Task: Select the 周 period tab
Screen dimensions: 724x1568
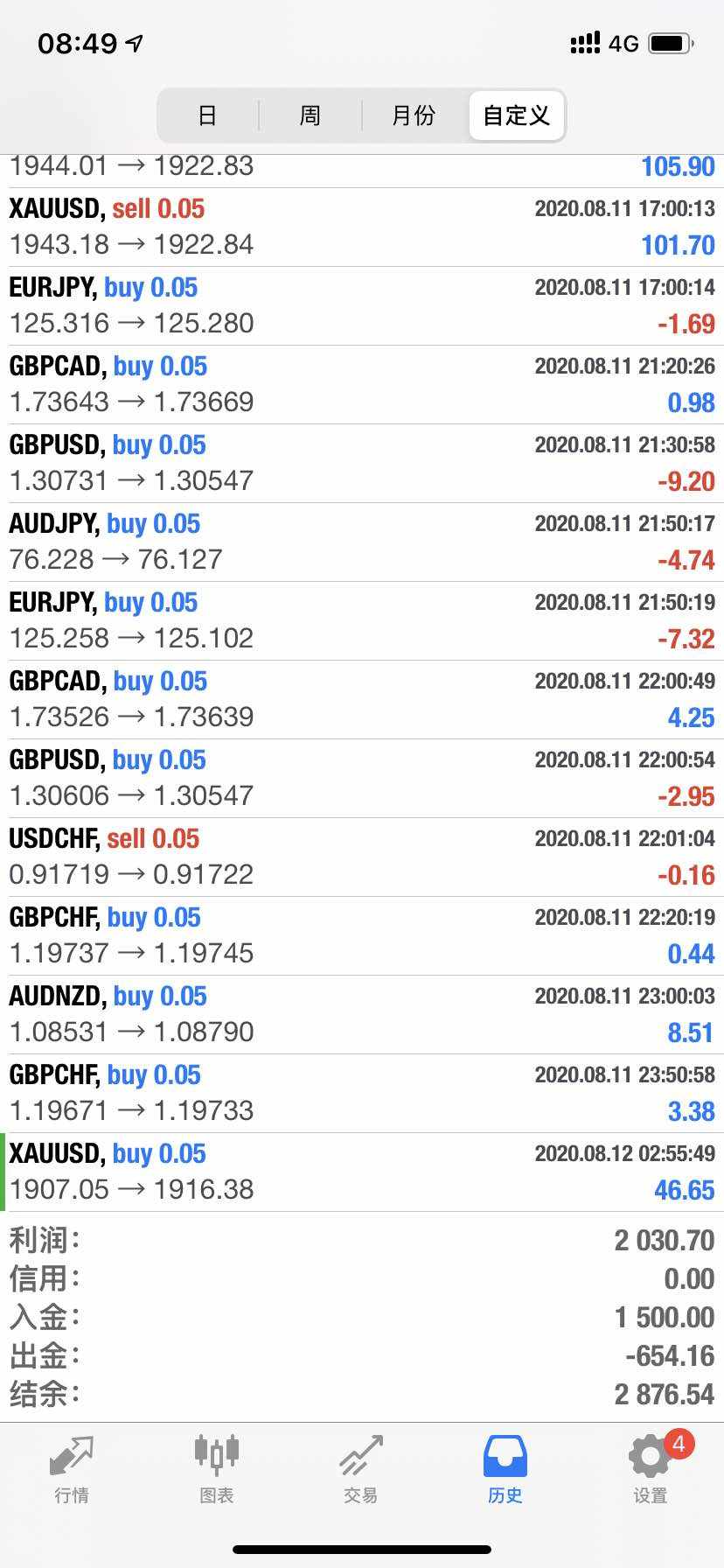Action: (x=310, y=115)
